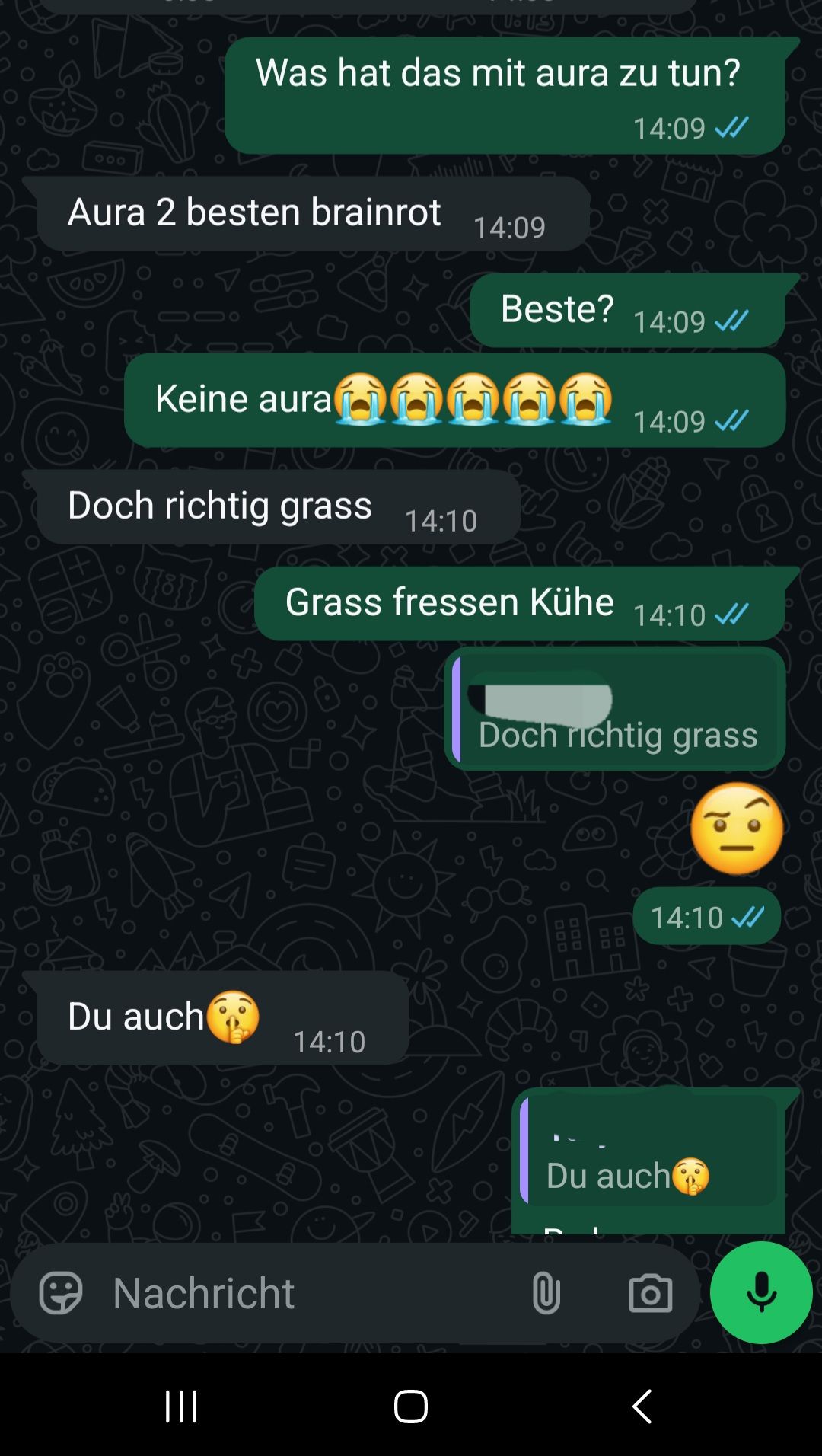Go back with the system back button
822x1456 pixels.
(642, 1406)
